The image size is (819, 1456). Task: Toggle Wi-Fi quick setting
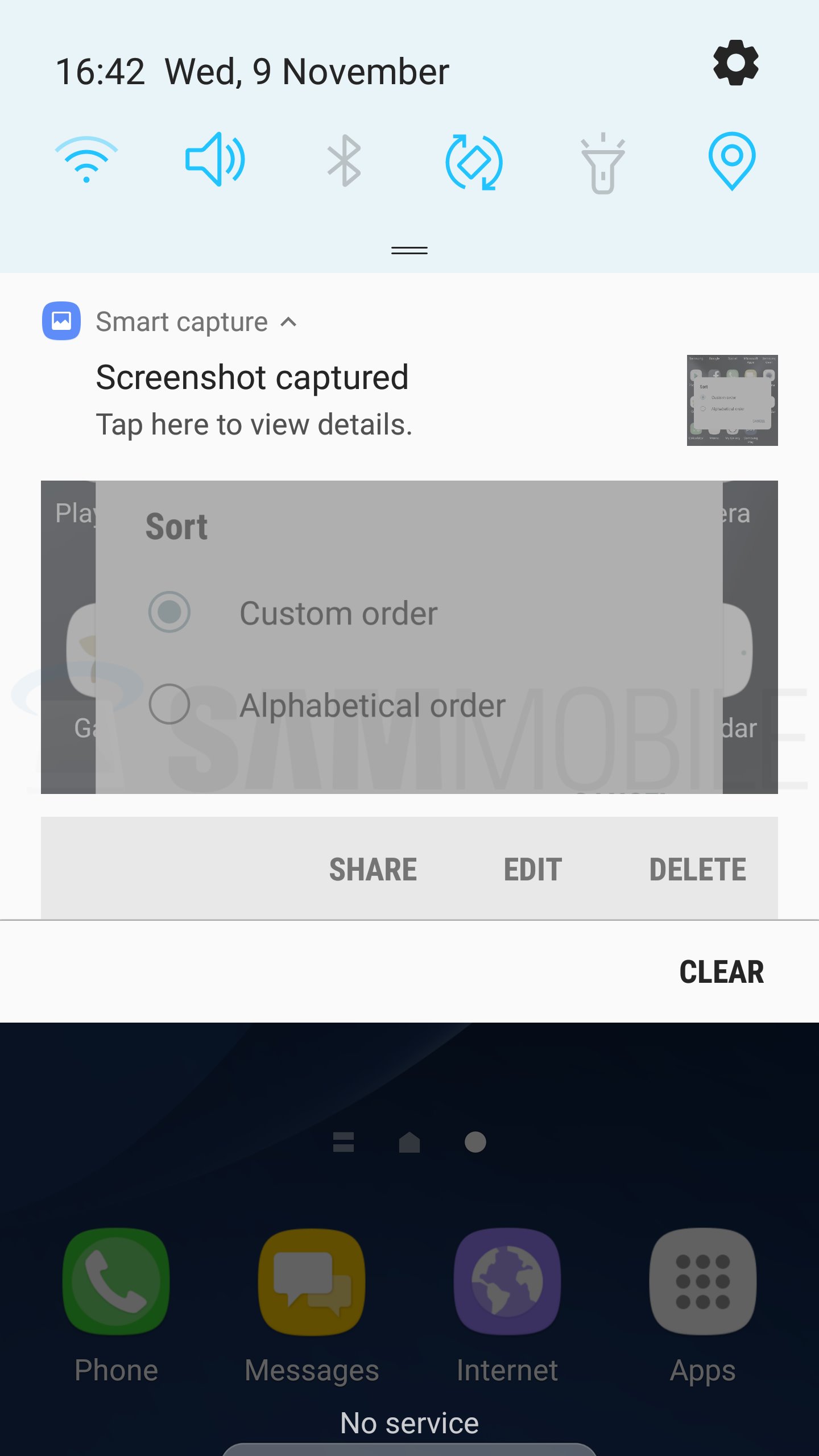click(86, 160)
